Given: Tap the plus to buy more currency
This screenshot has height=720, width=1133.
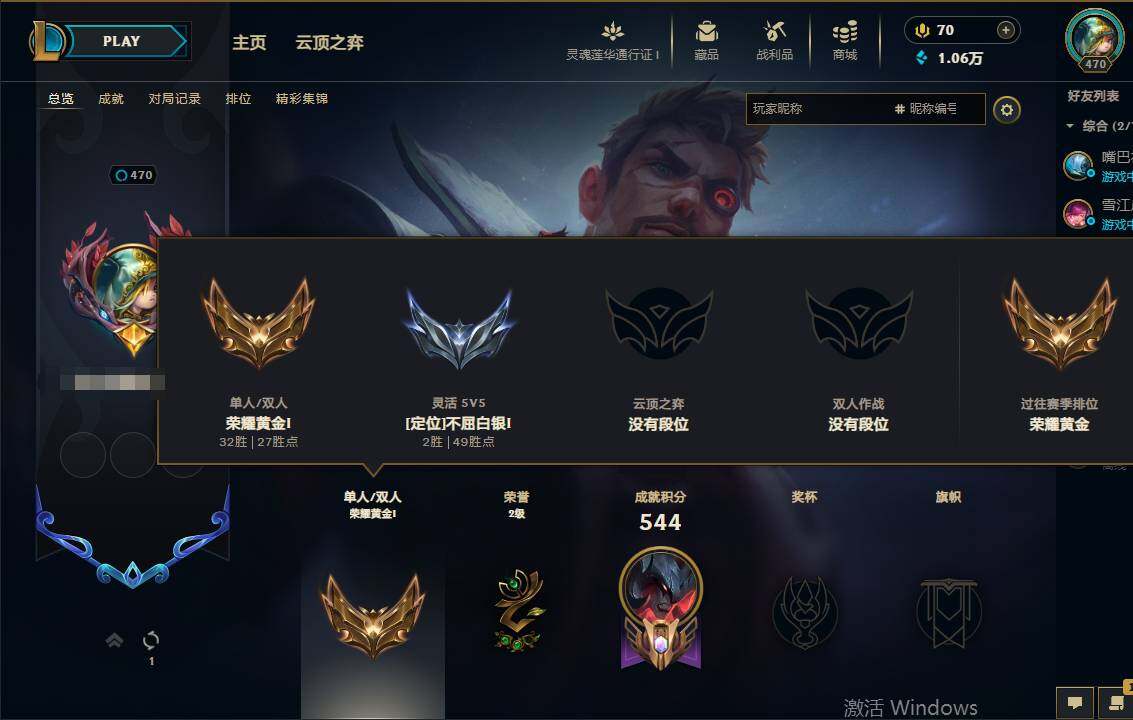Looking at the screenshot, I should (x=1006, y=30).
